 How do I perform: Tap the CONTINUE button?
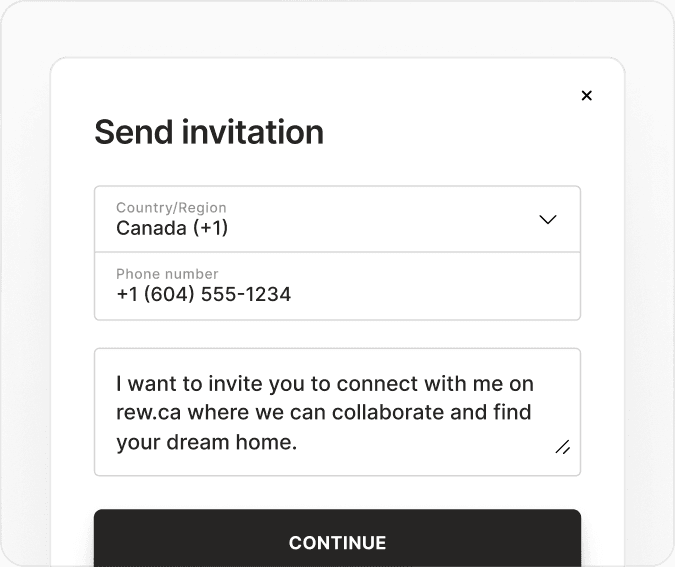(337, 542)
